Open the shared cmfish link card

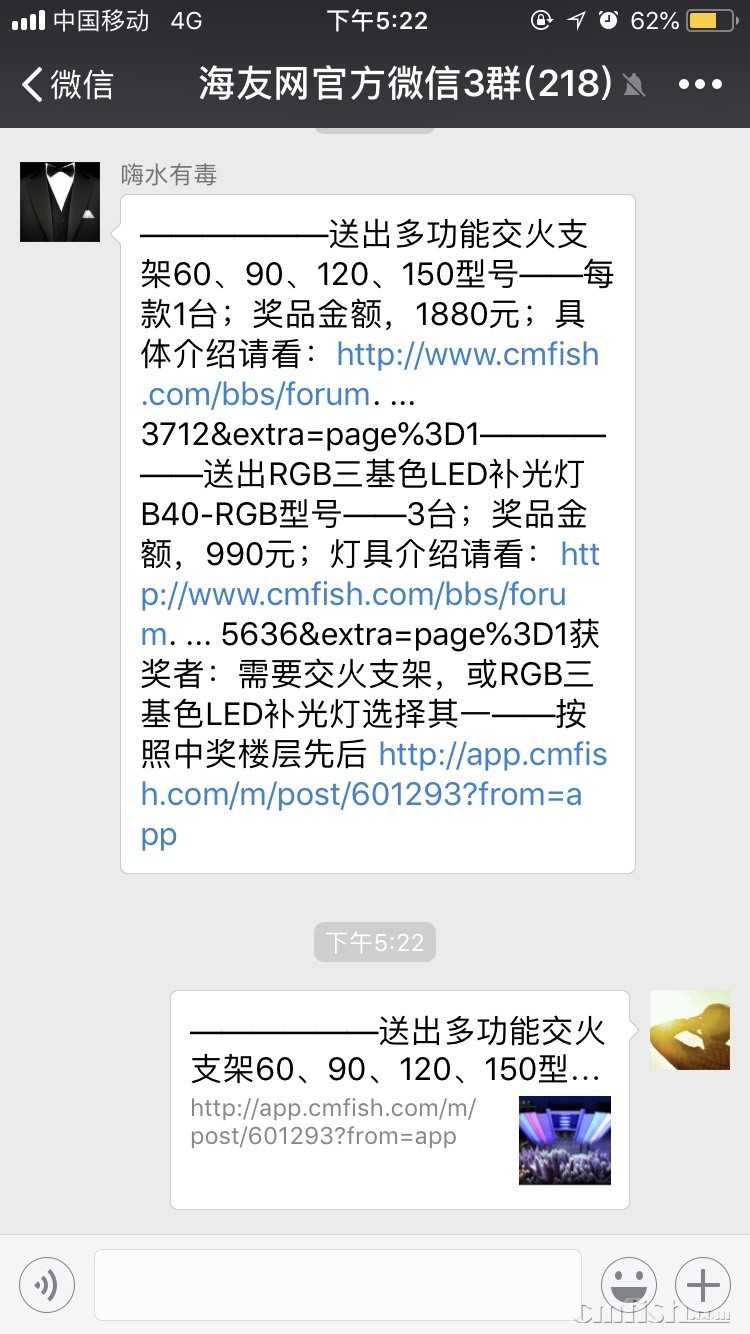400,1100
